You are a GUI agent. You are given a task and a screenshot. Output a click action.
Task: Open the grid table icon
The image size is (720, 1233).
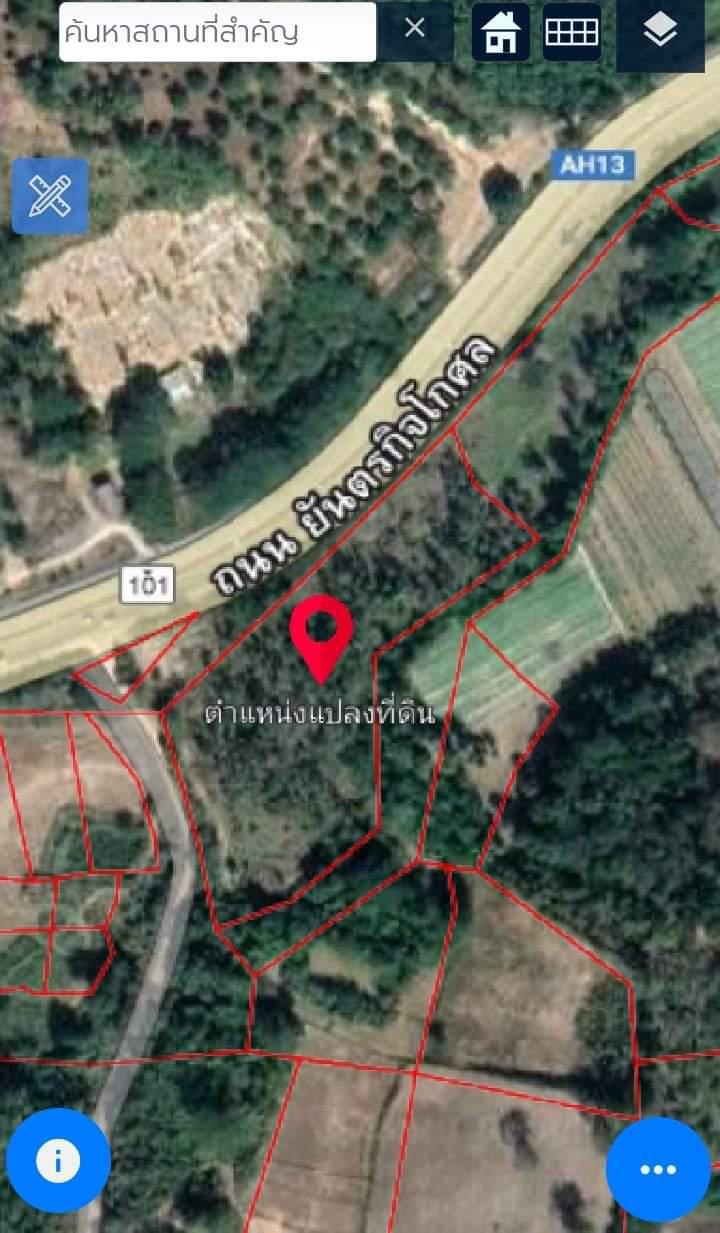572,32
